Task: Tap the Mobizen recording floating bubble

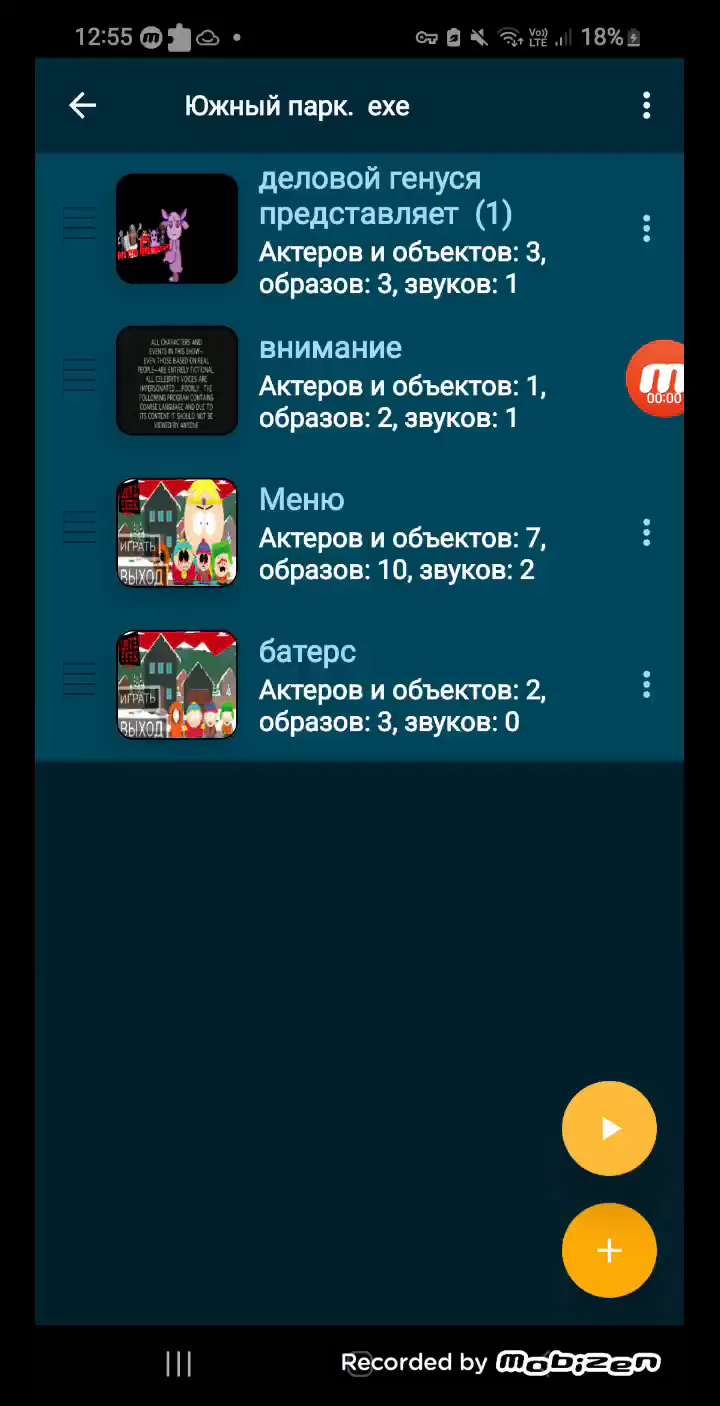Action: (658, 379)
